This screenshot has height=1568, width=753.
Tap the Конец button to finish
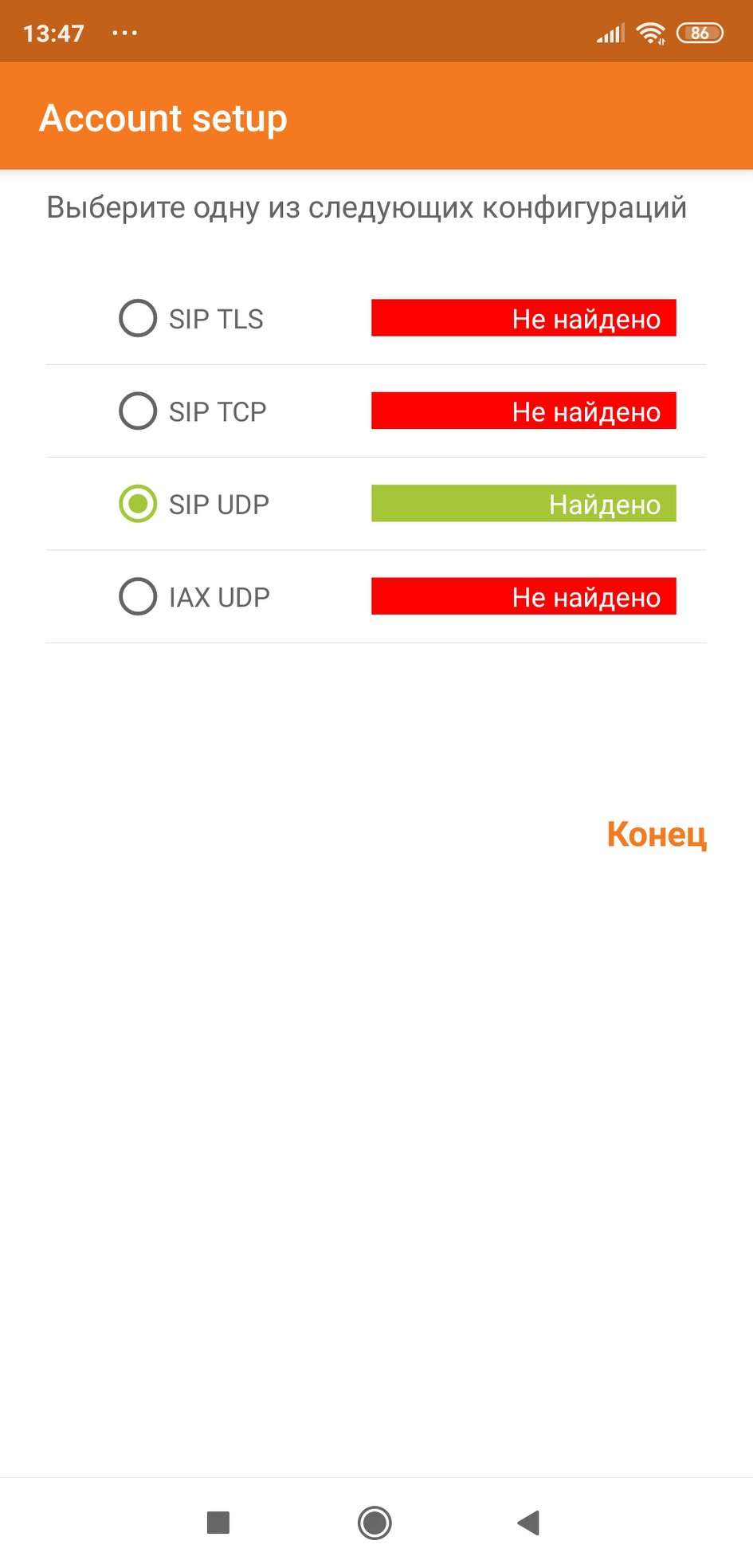(x=657, y=835)
